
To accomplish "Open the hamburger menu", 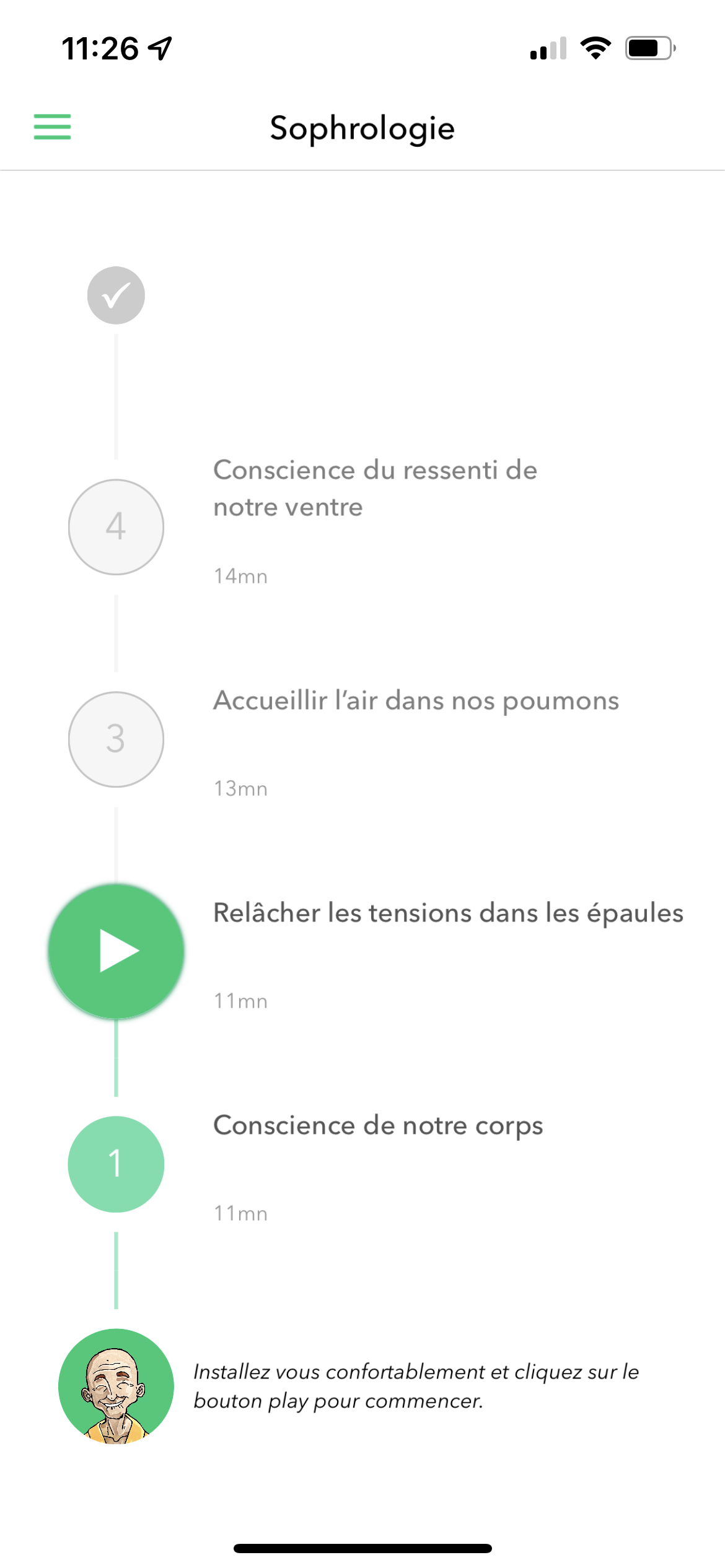I will 52,127.
